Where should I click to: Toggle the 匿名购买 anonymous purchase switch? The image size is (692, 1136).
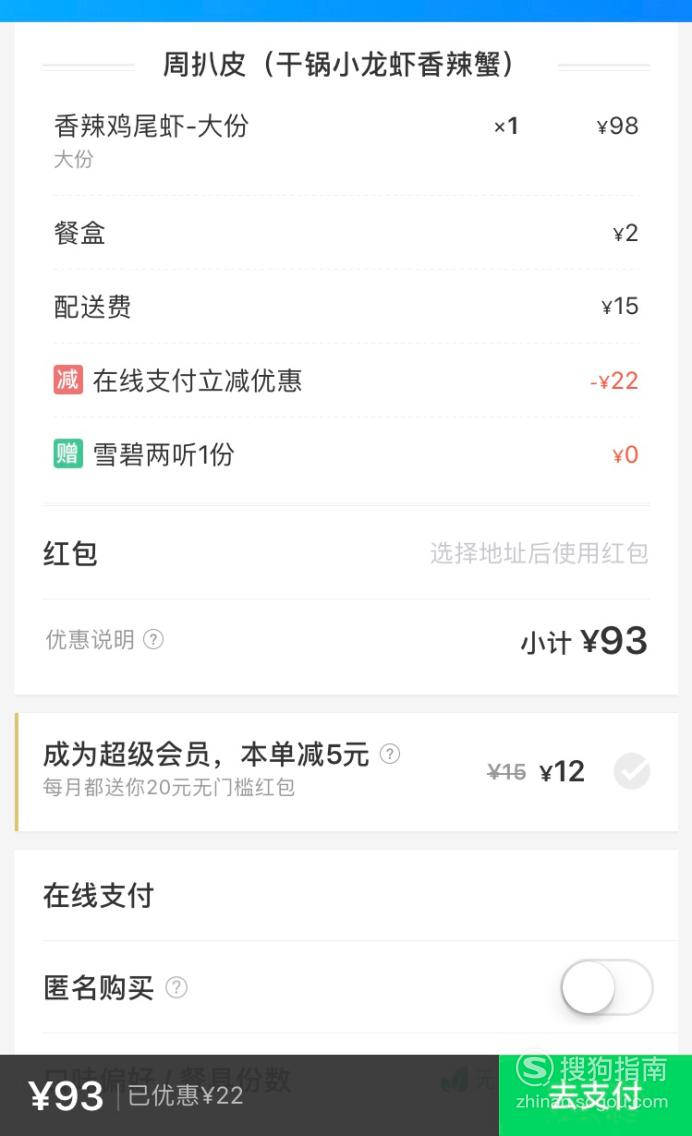pyautogui.click(x=606, y=987)
